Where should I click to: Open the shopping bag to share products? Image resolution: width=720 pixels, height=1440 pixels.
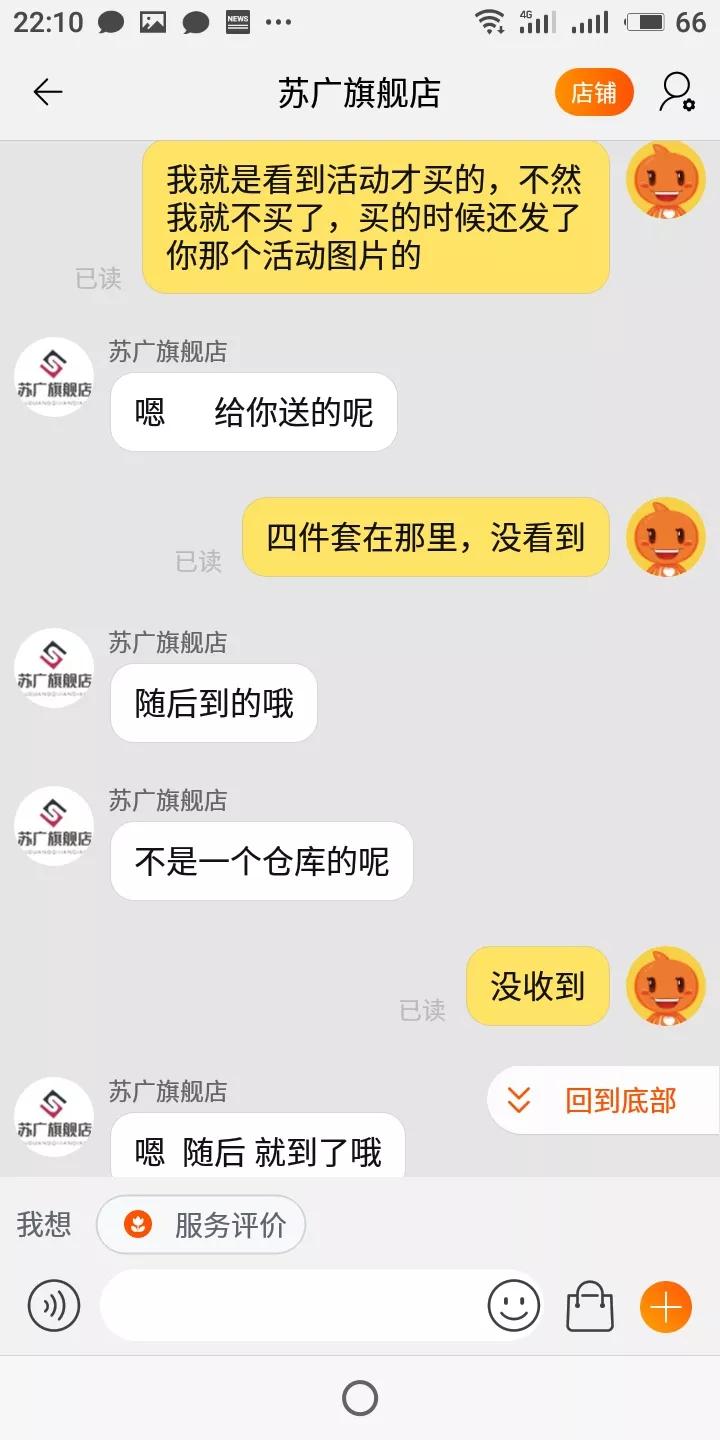(591, 1305)
